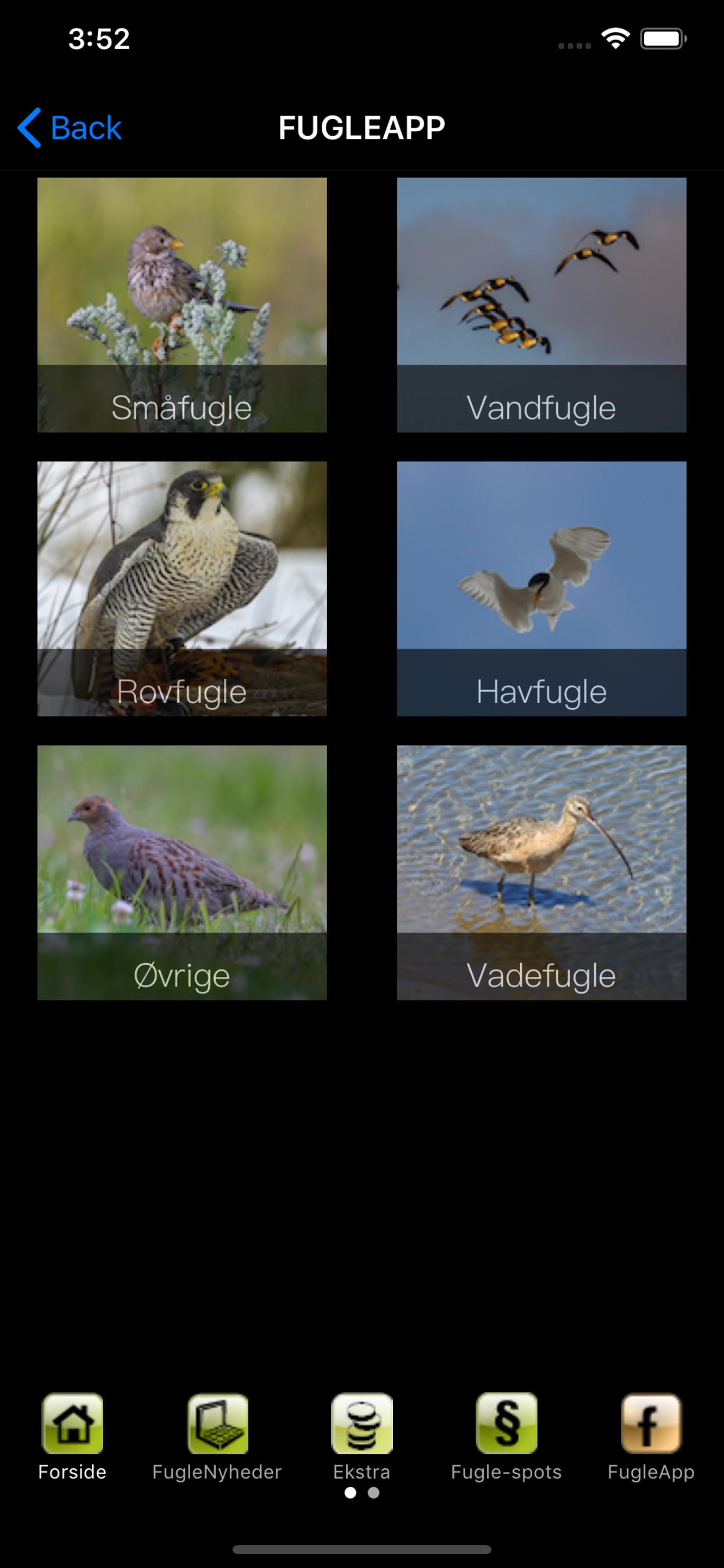Tap the Wi-Fi indicator in the status bar
The height and width of the screenshot is (1568, 724).
[616, 38]
